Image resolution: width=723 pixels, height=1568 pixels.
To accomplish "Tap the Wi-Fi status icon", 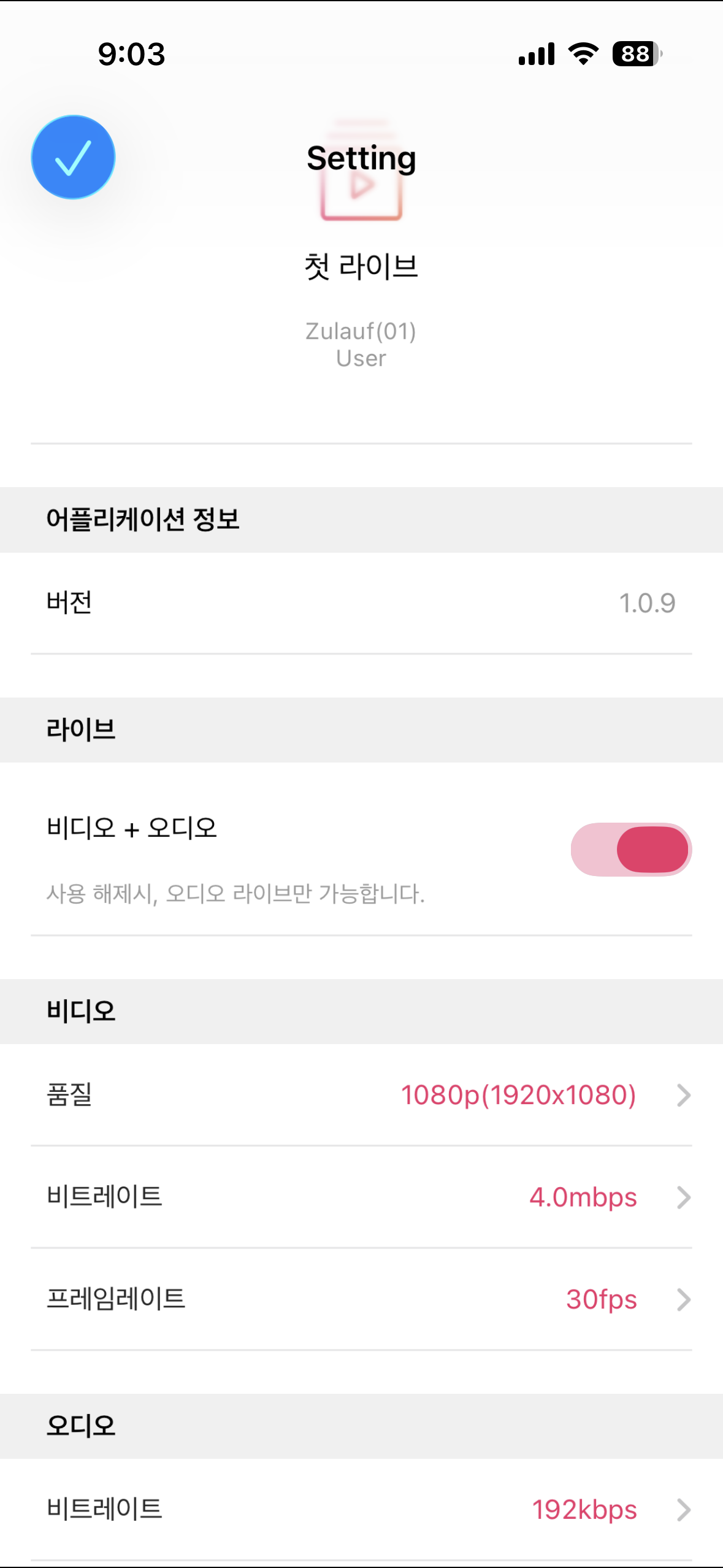I will [582, 55].
